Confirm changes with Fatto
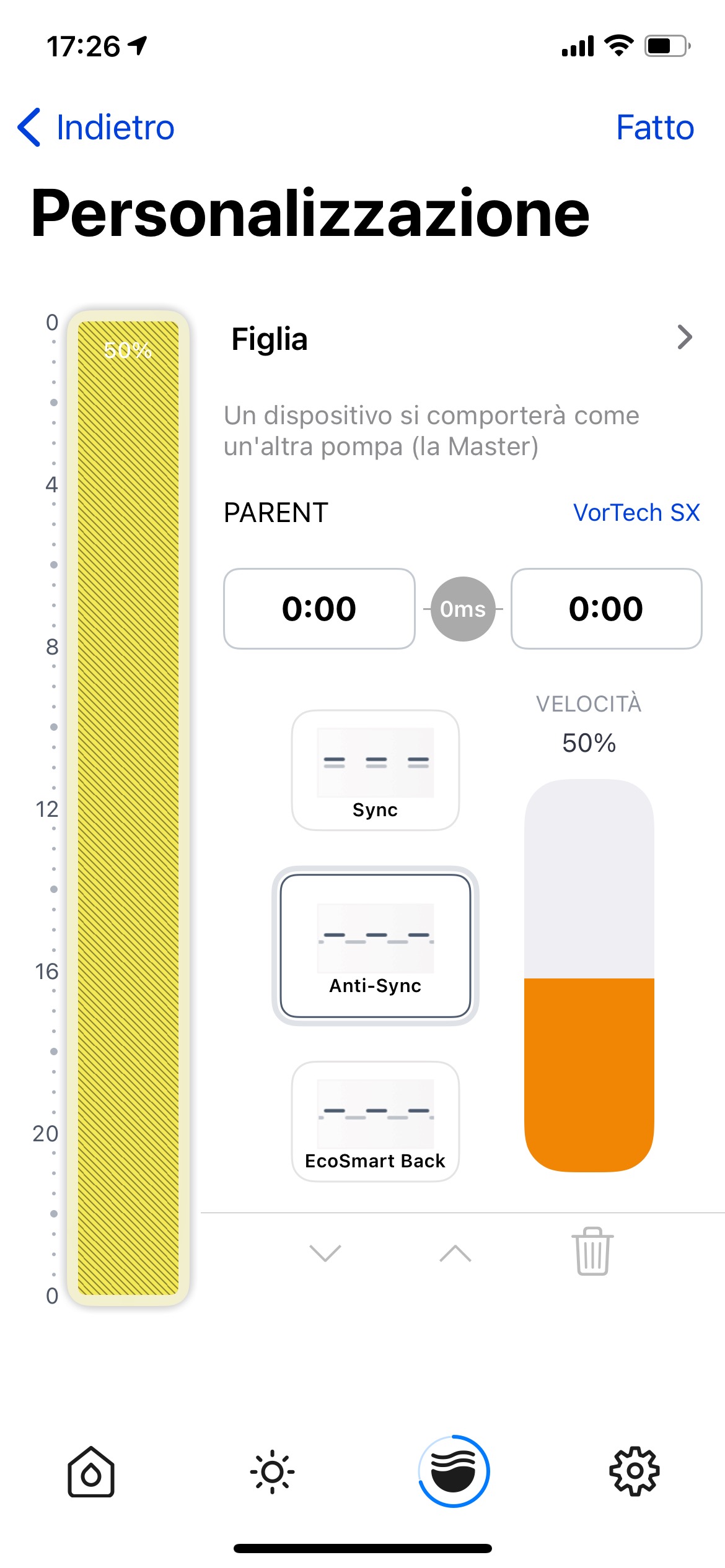Image resolution: width=725 pixels, height=1568 pixels. click(655, 128)
